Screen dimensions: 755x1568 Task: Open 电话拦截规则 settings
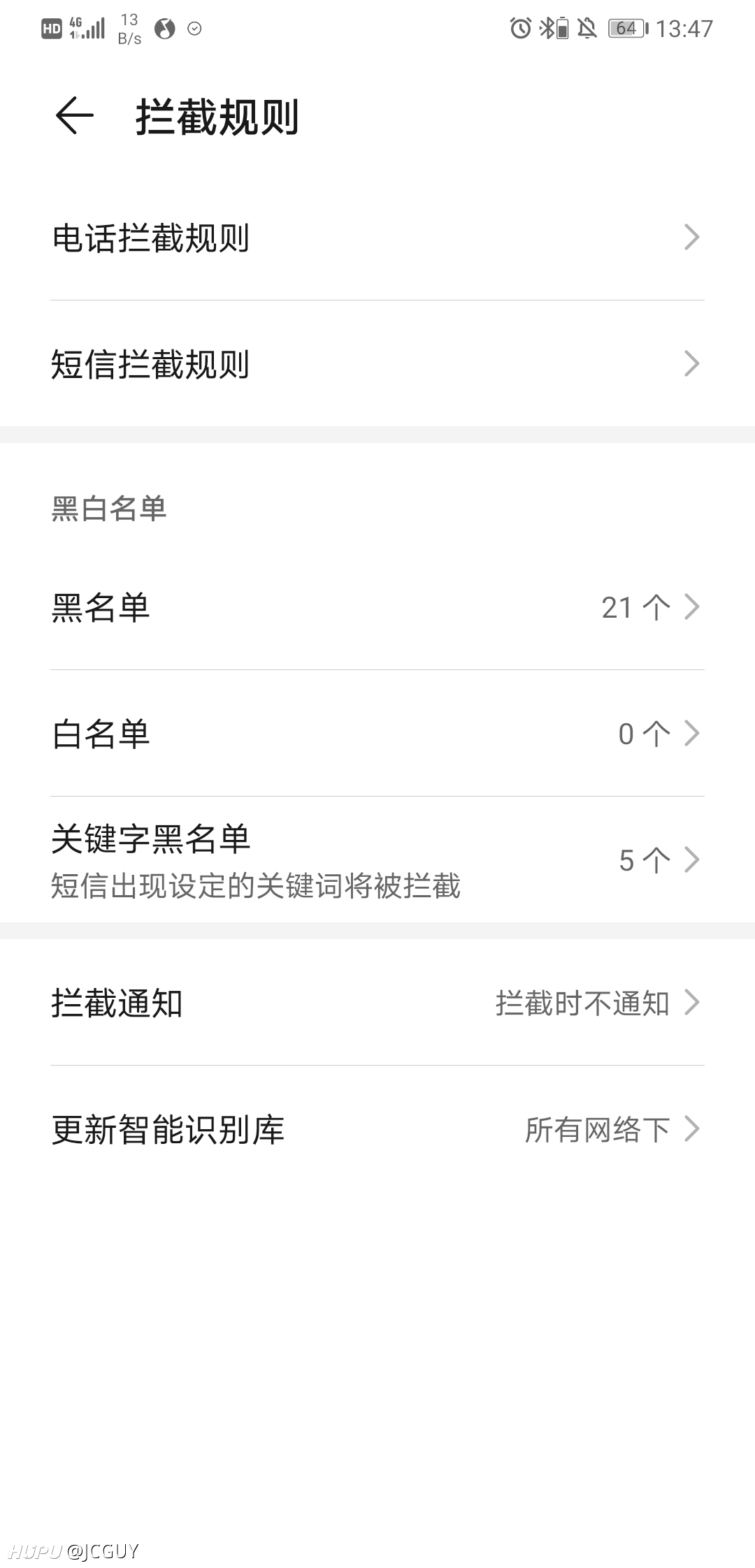(x=377, y=238)
